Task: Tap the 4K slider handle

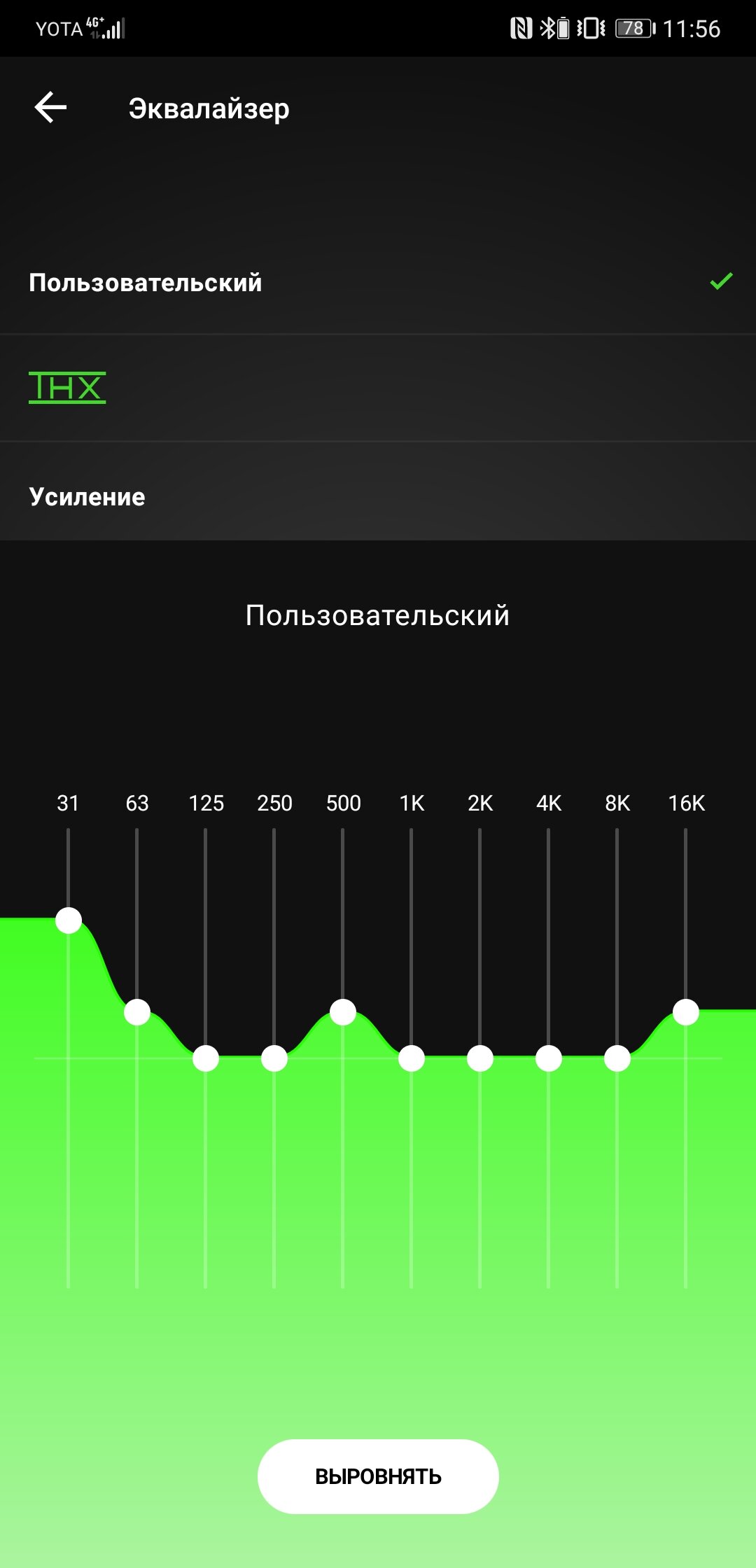Action: tap(549, 1058)
